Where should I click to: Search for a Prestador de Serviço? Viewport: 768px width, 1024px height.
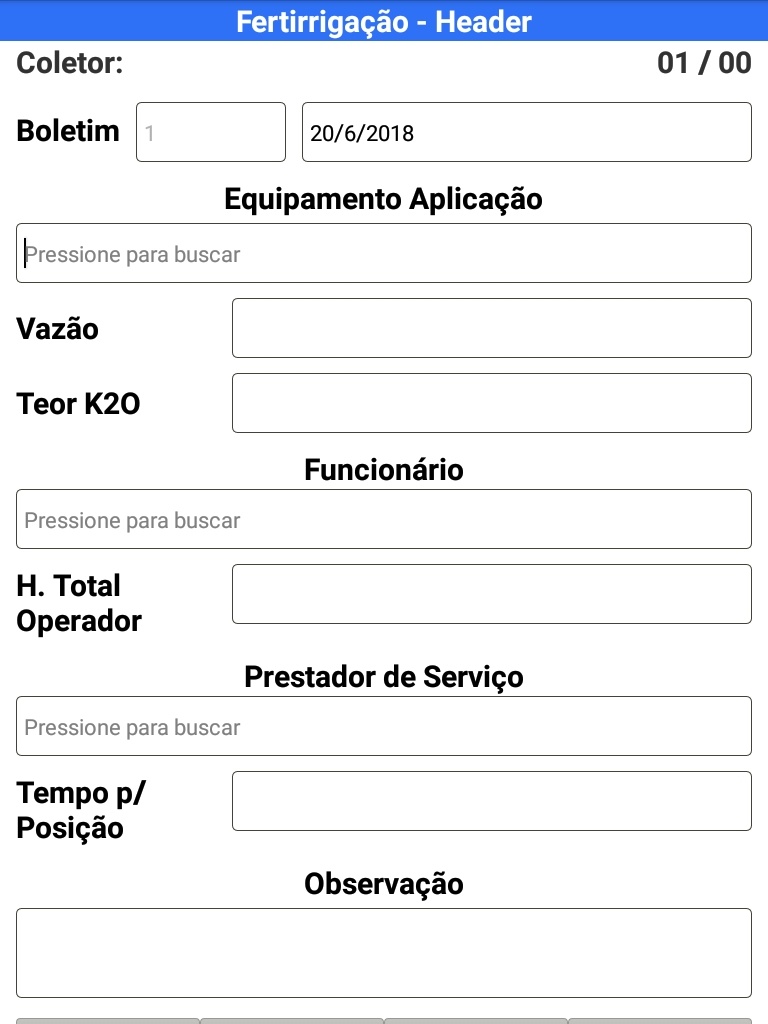click(384, 726)
